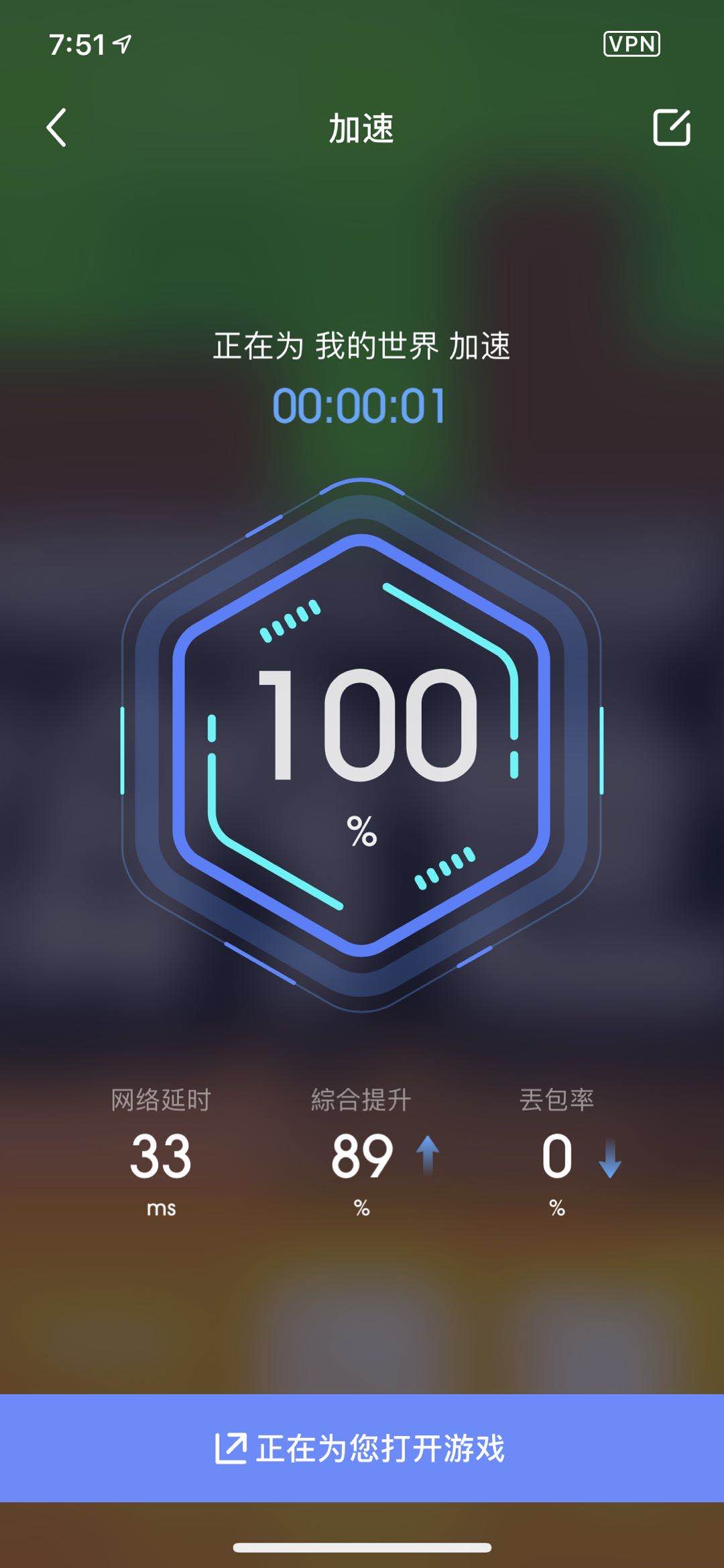Tap the 100% acceleration hexagon
The width and height of the screenshot is (724, 1568).
[x=362, y=744]
